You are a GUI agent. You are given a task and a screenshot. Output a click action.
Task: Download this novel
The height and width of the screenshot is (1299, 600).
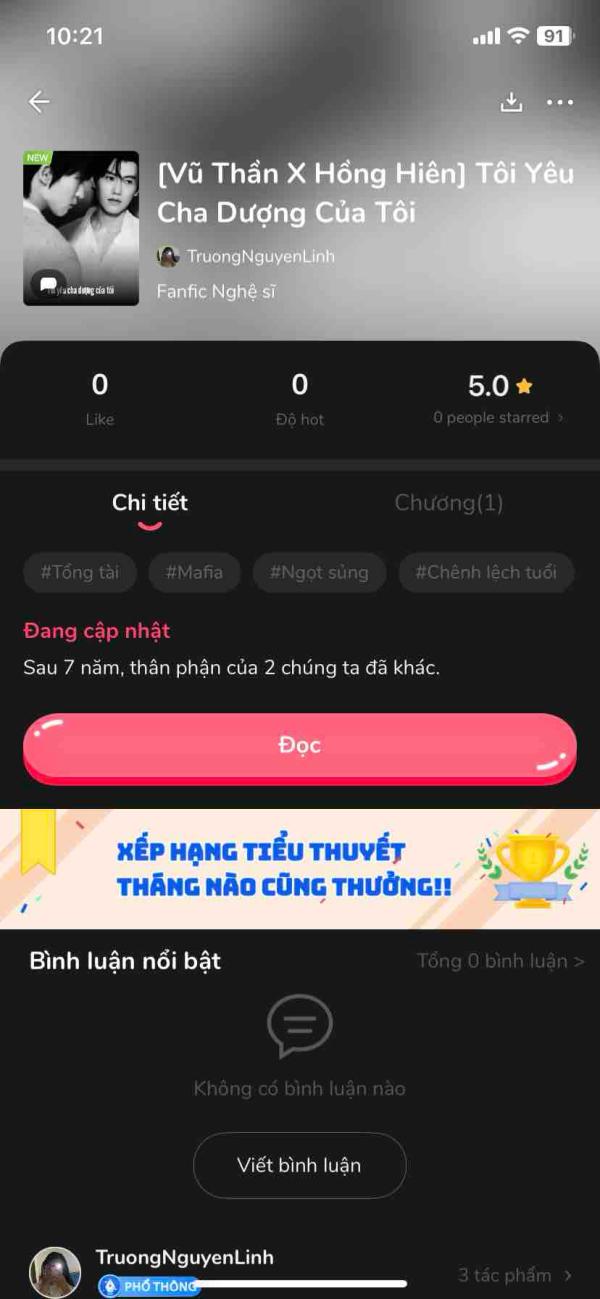[x=511, y=102]
